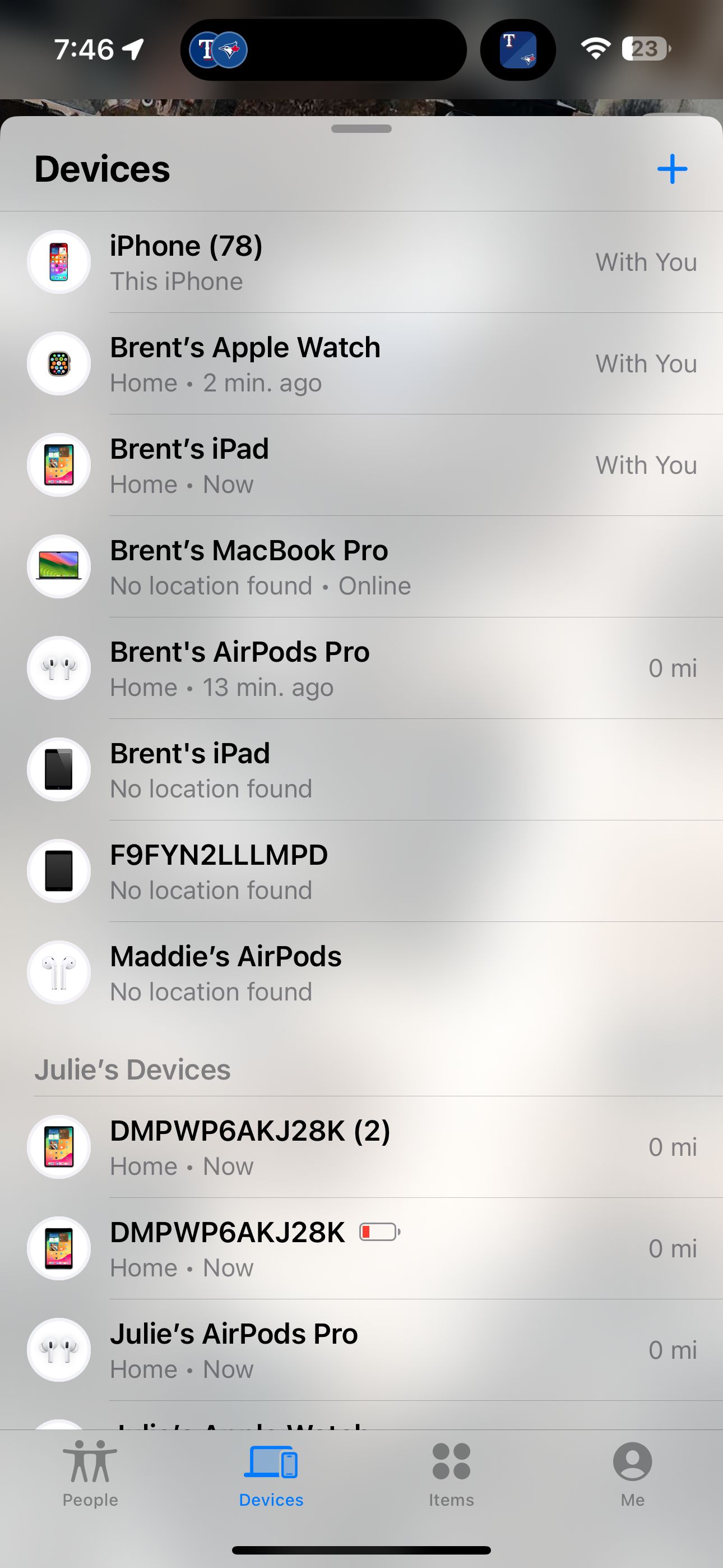The width and height of the screenshot is (723, 1568).
Task: Open the live sports score in Dynamic Island
Action: click(x=323, y=50)
